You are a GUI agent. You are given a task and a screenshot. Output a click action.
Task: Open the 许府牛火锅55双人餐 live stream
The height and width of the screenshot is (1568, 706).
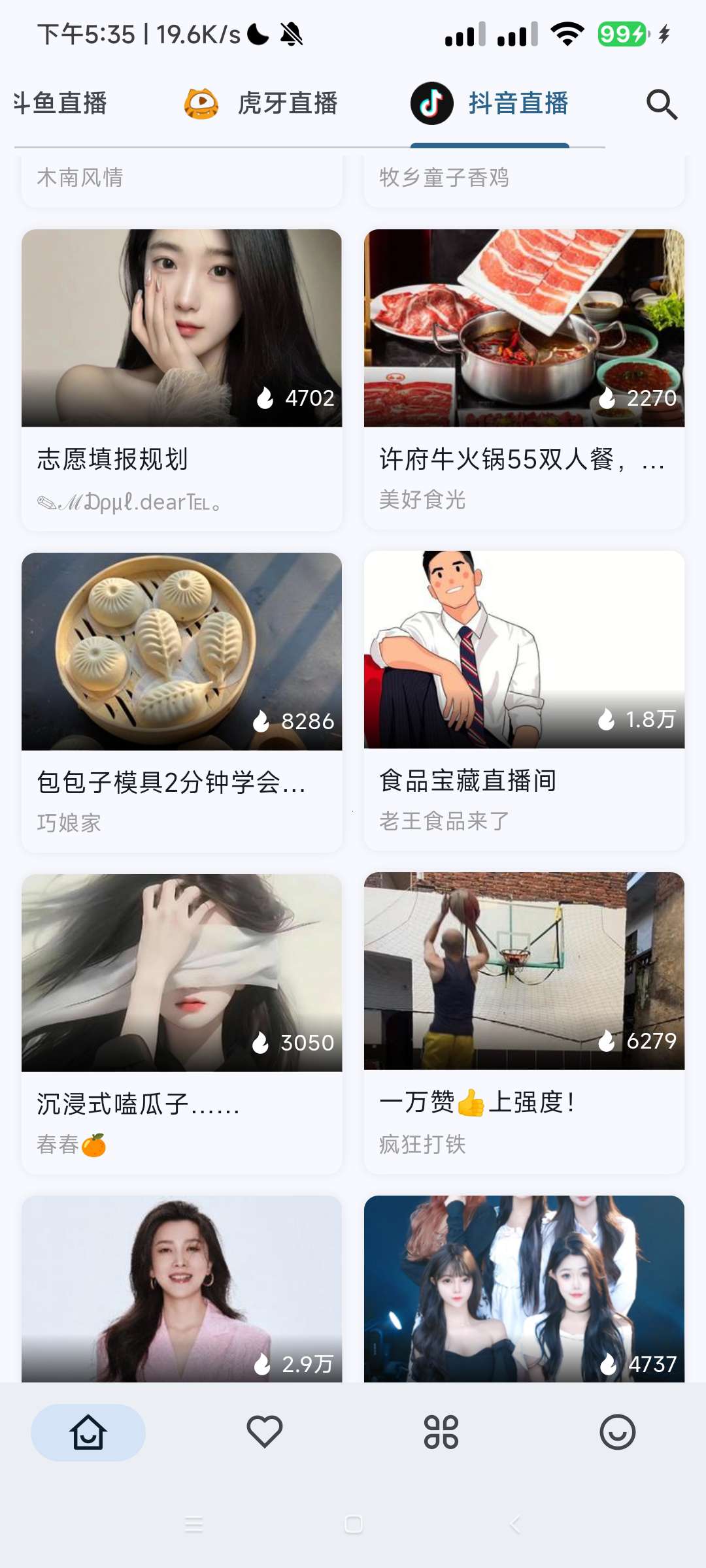coord(524,379)
